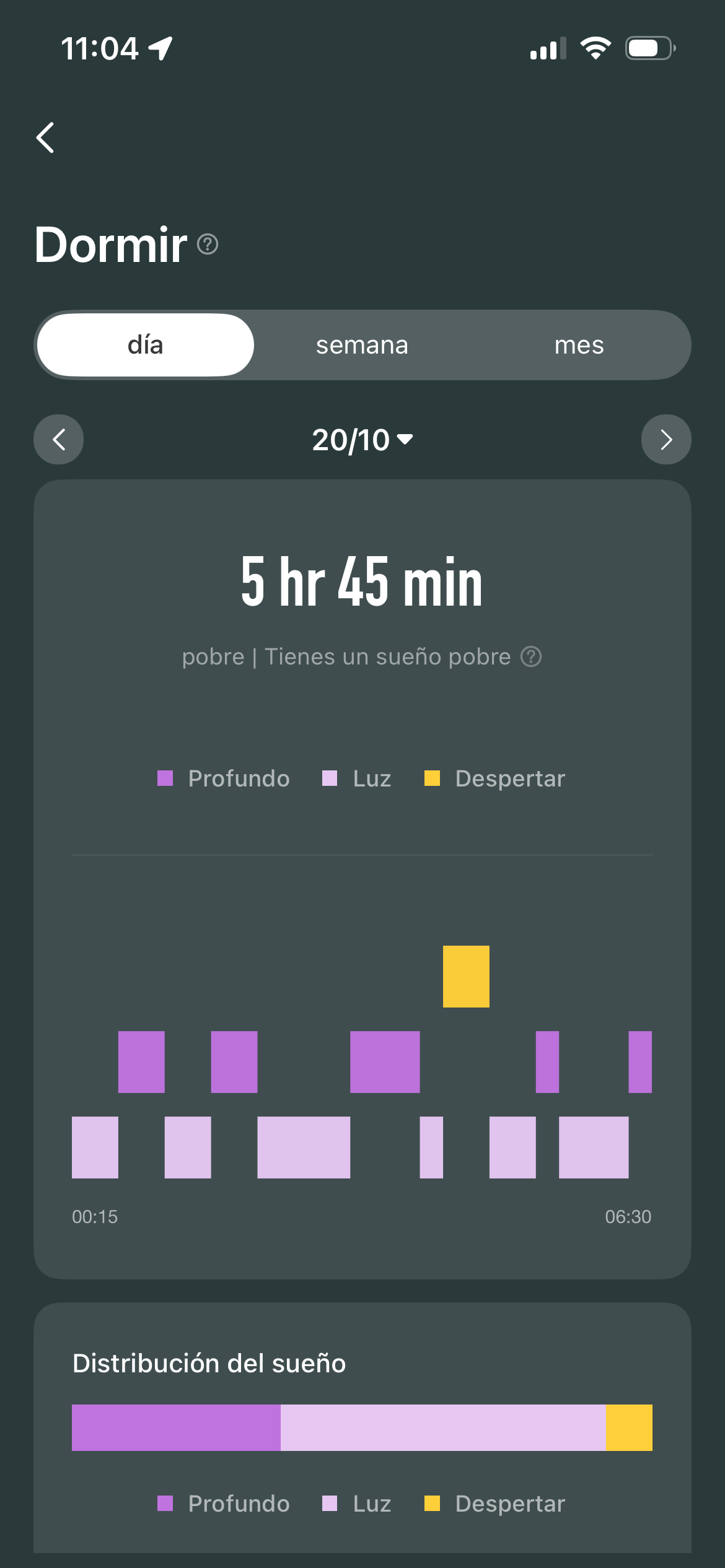This screenshot has width=725, height=1568.
Task: Tap the first light sleep bar in the chart
Action: tap(96, 1147)
